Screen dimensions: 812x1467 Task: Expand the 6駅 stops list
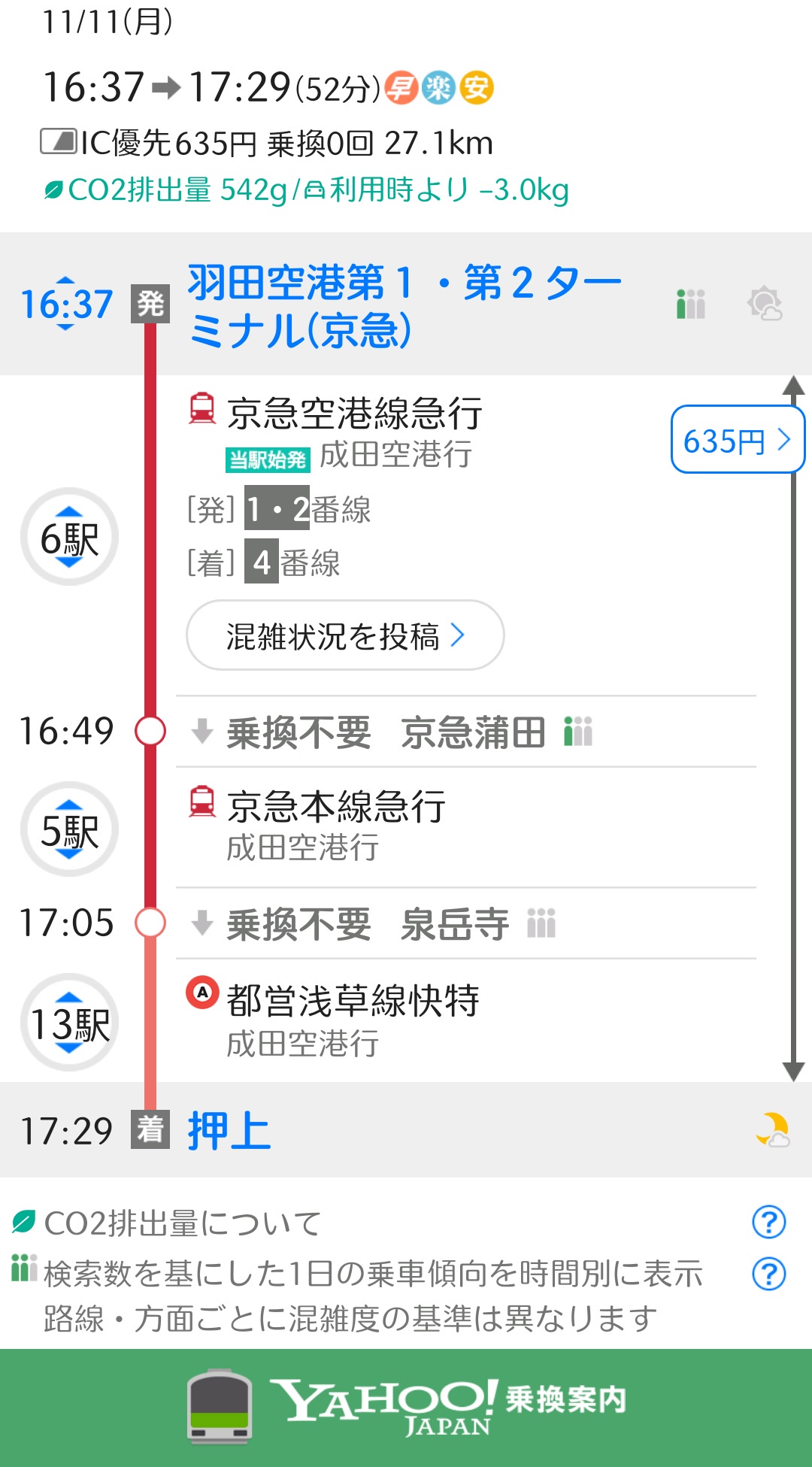[x=69, y=537]
